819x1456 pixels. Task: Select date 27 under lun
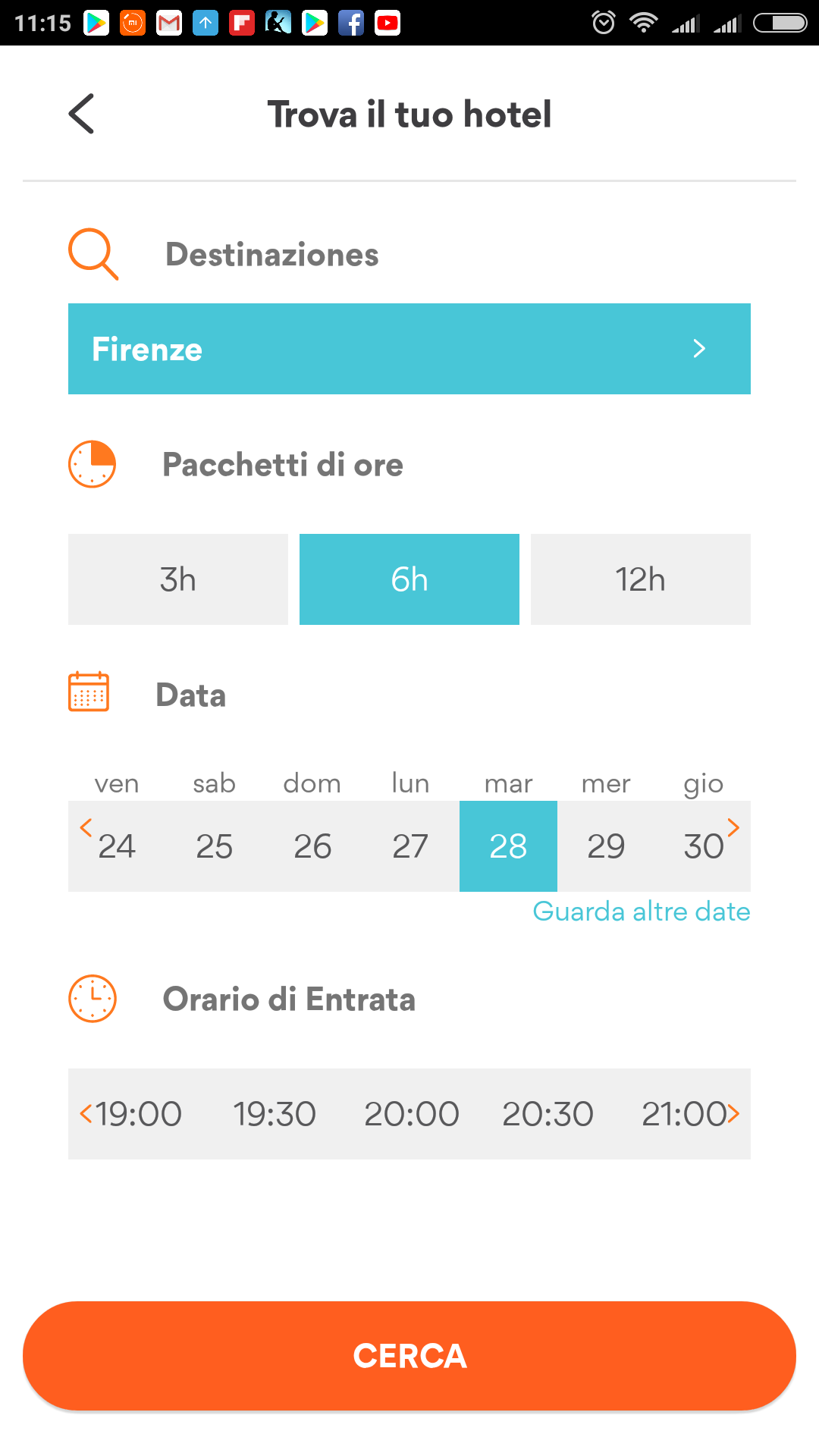pos(410,846)
